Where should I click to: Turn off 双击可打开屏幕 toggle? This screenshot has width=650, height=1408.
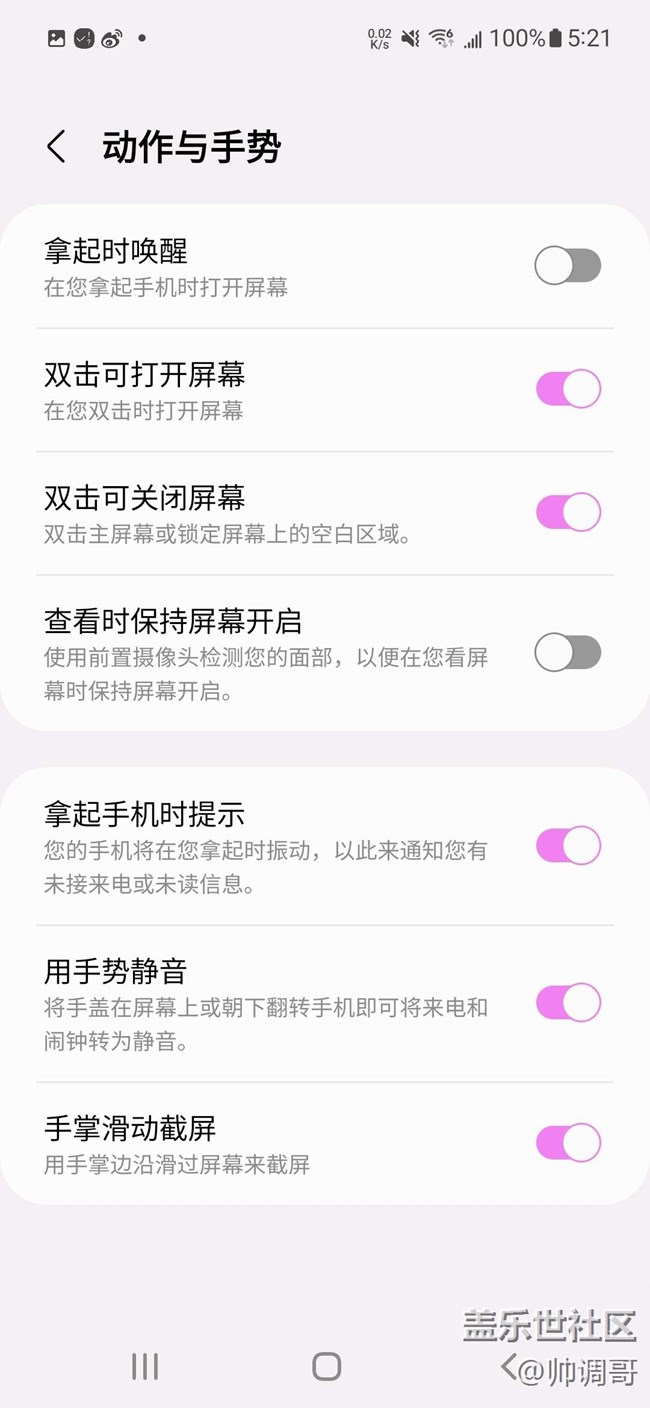[567, 389]
